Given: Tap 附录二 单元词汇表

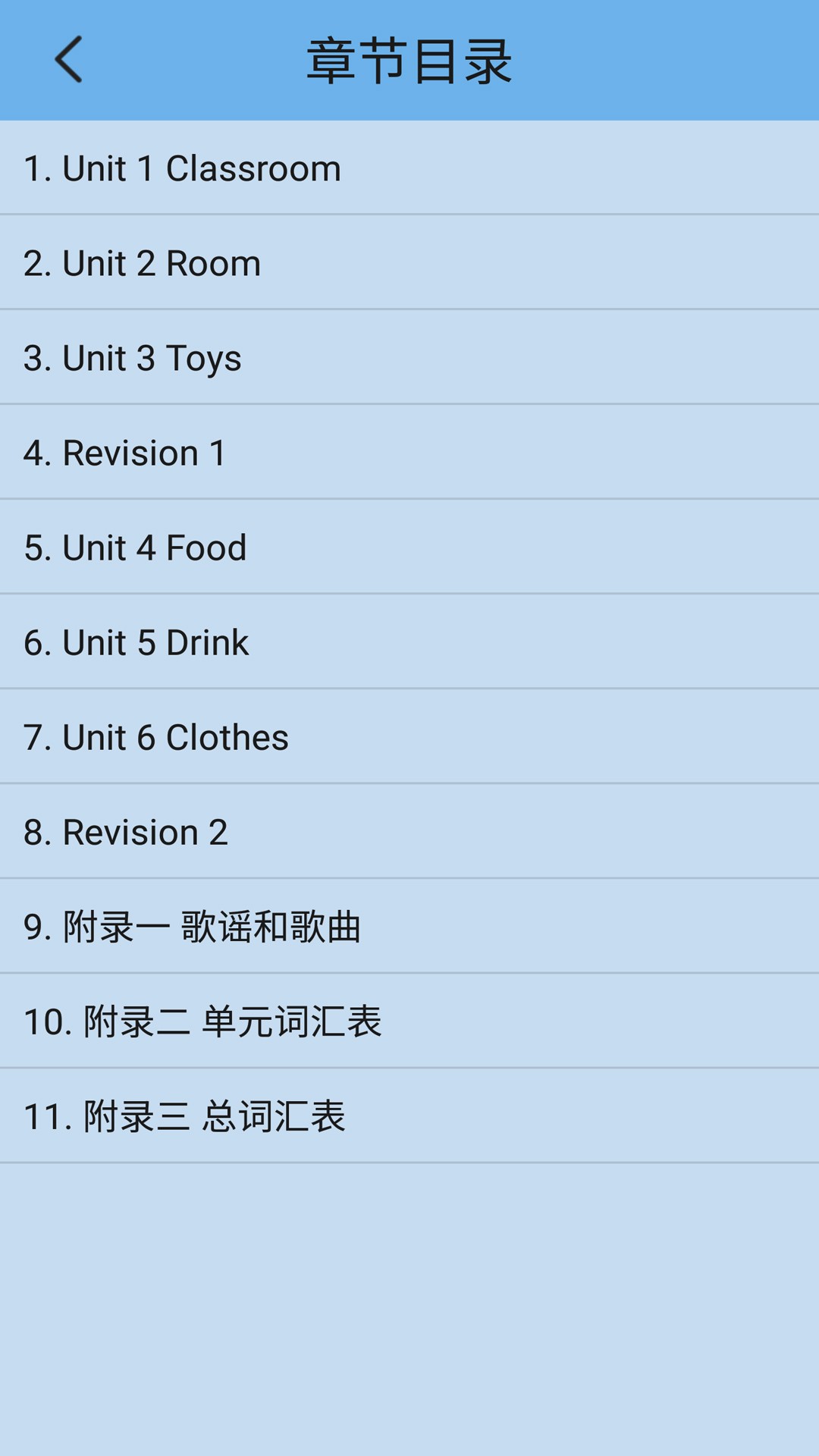Looking at the screenshot, I should pos(202,1021).
